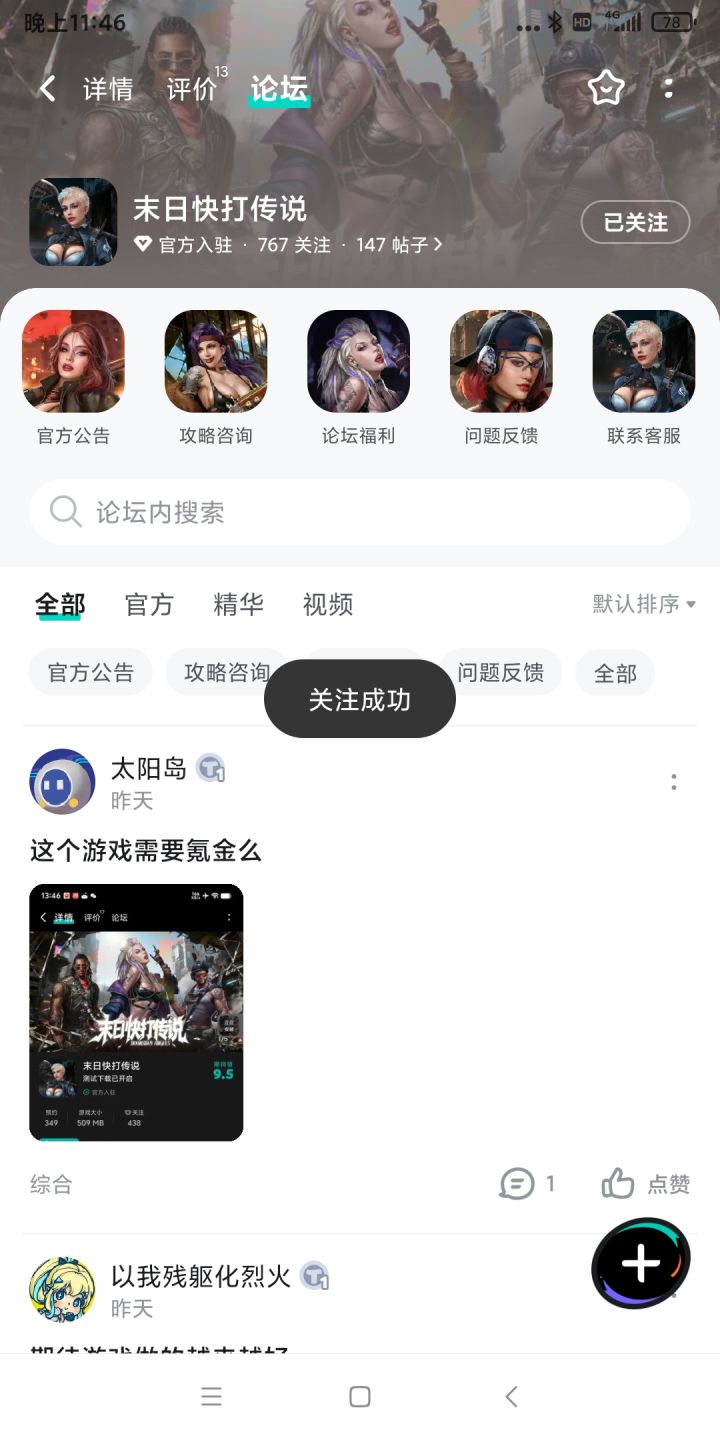720x1440 pixels.
Task: Select the 问题反馈 filter chip
Action: click(501, 672)
